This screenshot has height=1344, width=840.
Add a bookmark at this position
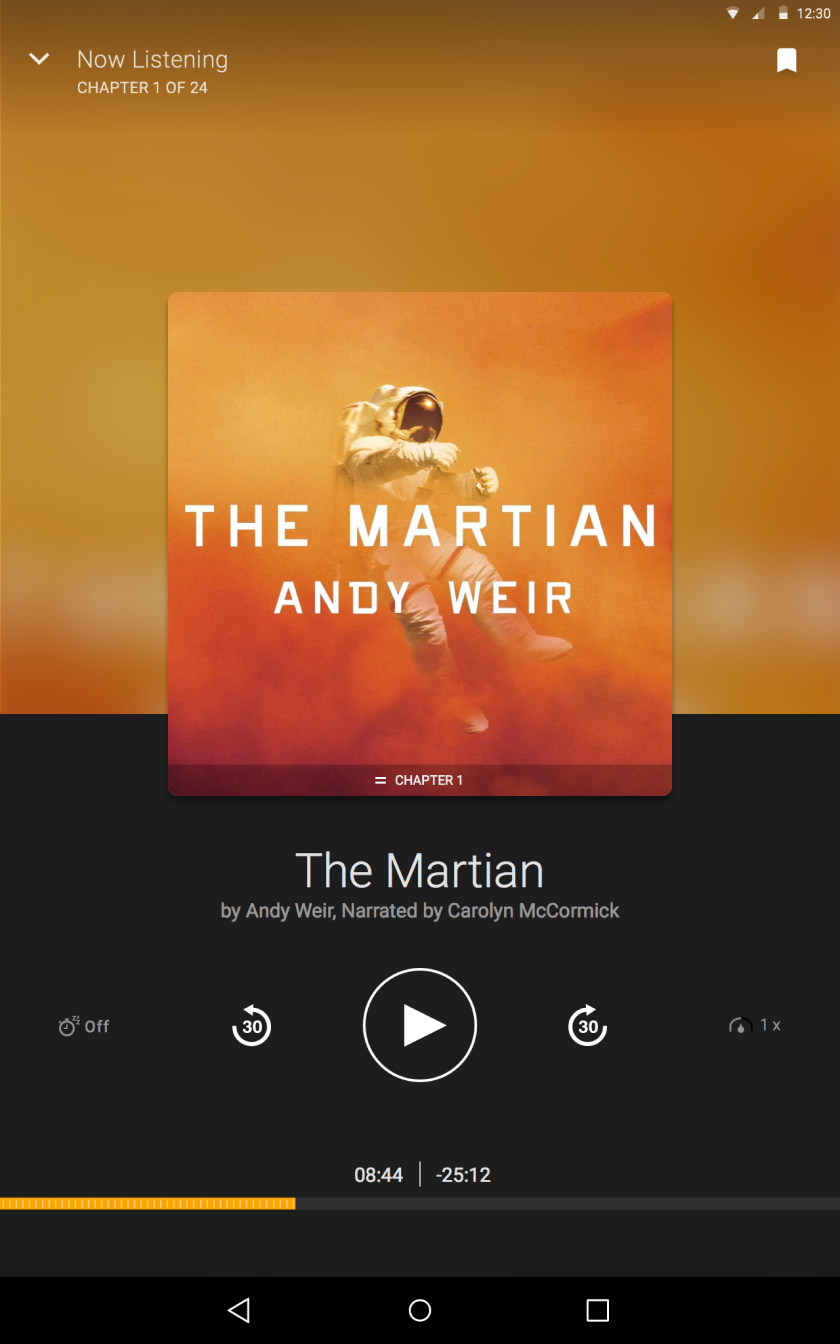(x=787, y=61)
